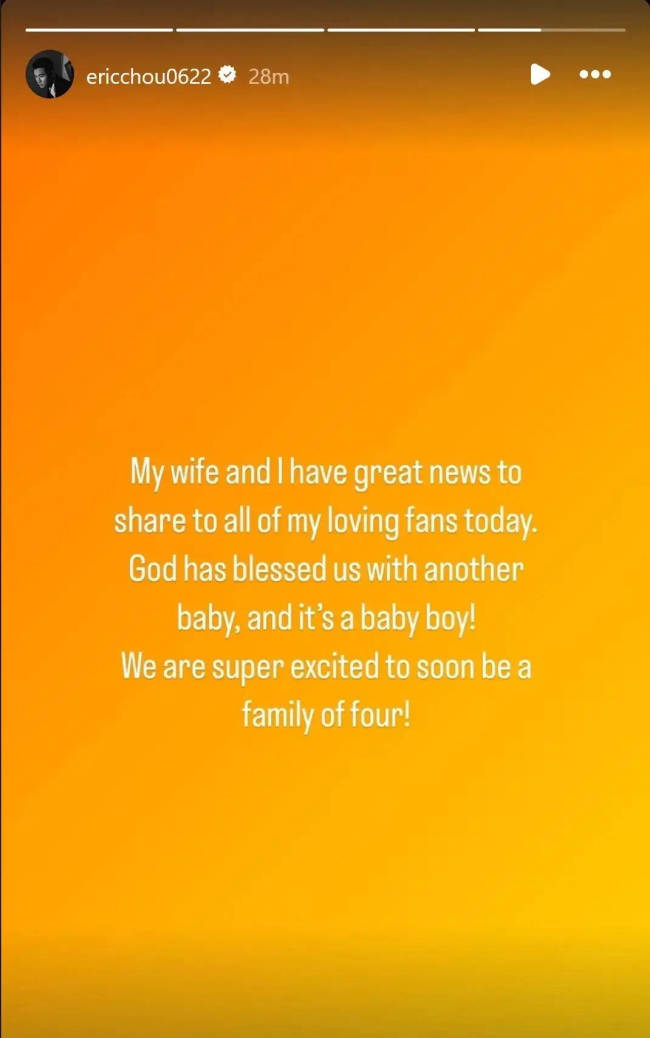Resume story playback with play button
The width and height of the screenshot is (650, 1038).
tap(539, 74)
